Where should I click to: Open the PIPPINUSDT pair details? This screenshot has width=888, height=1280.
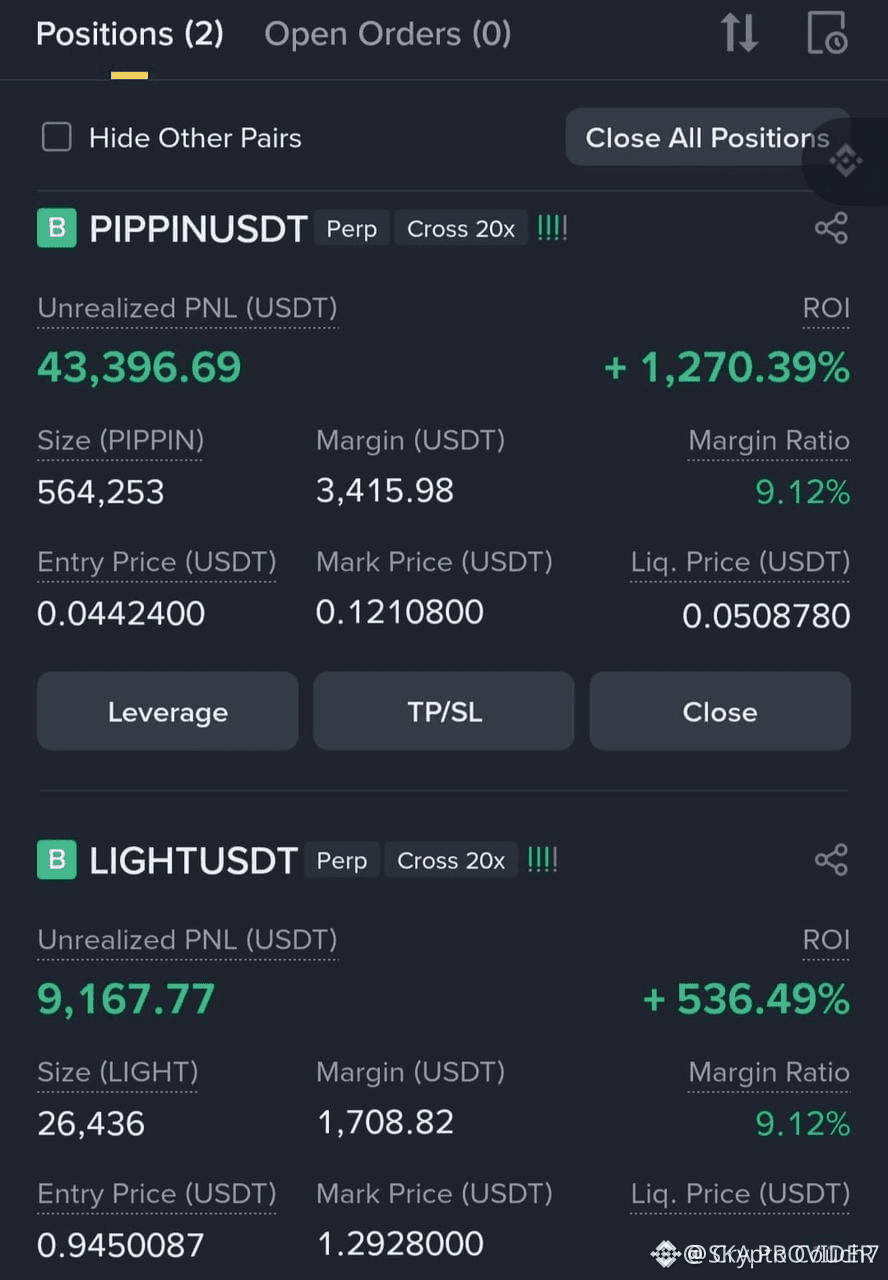click(197, 229)
